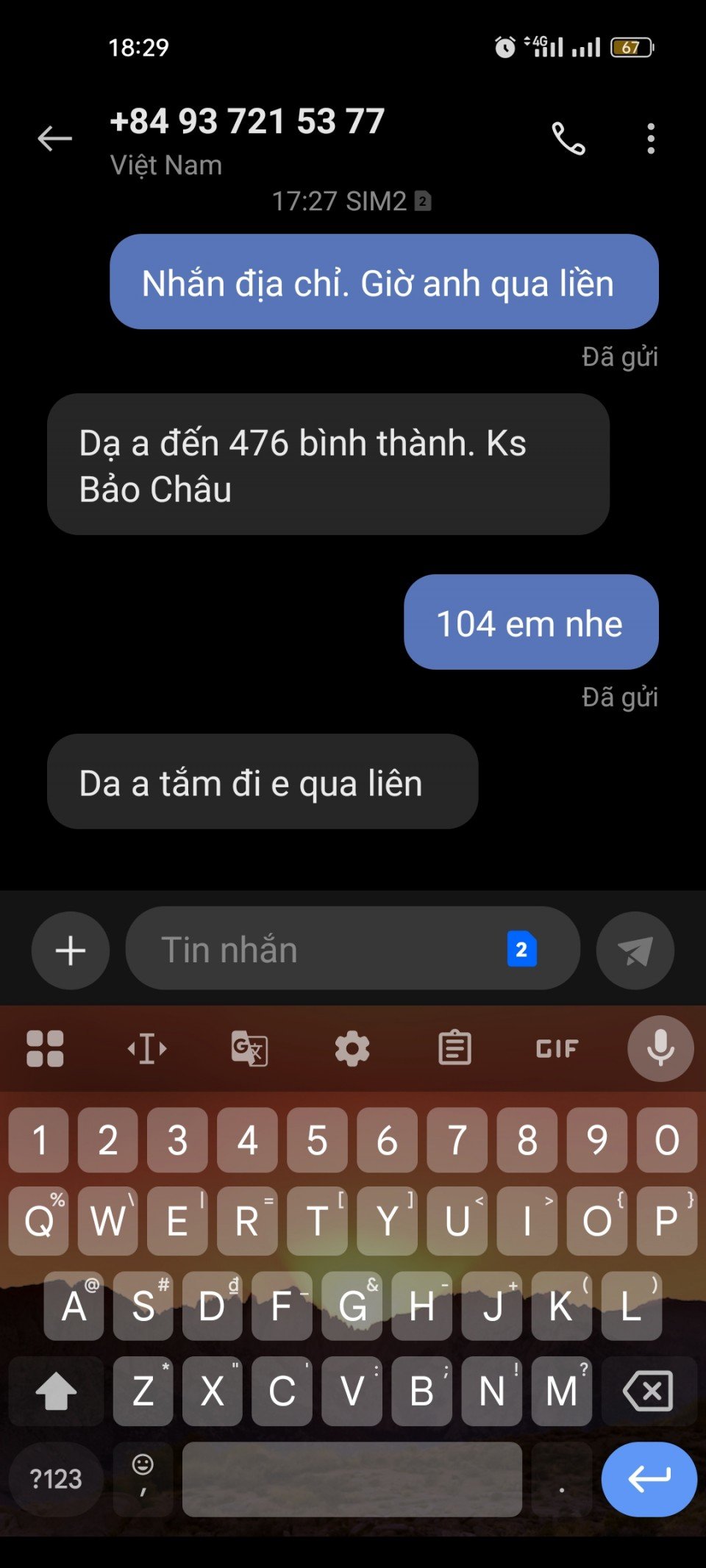Image resolution: width=706 pixels, height=1568 pixels.
Task: Tap the shift key
Action: (x=56, y=1391)
